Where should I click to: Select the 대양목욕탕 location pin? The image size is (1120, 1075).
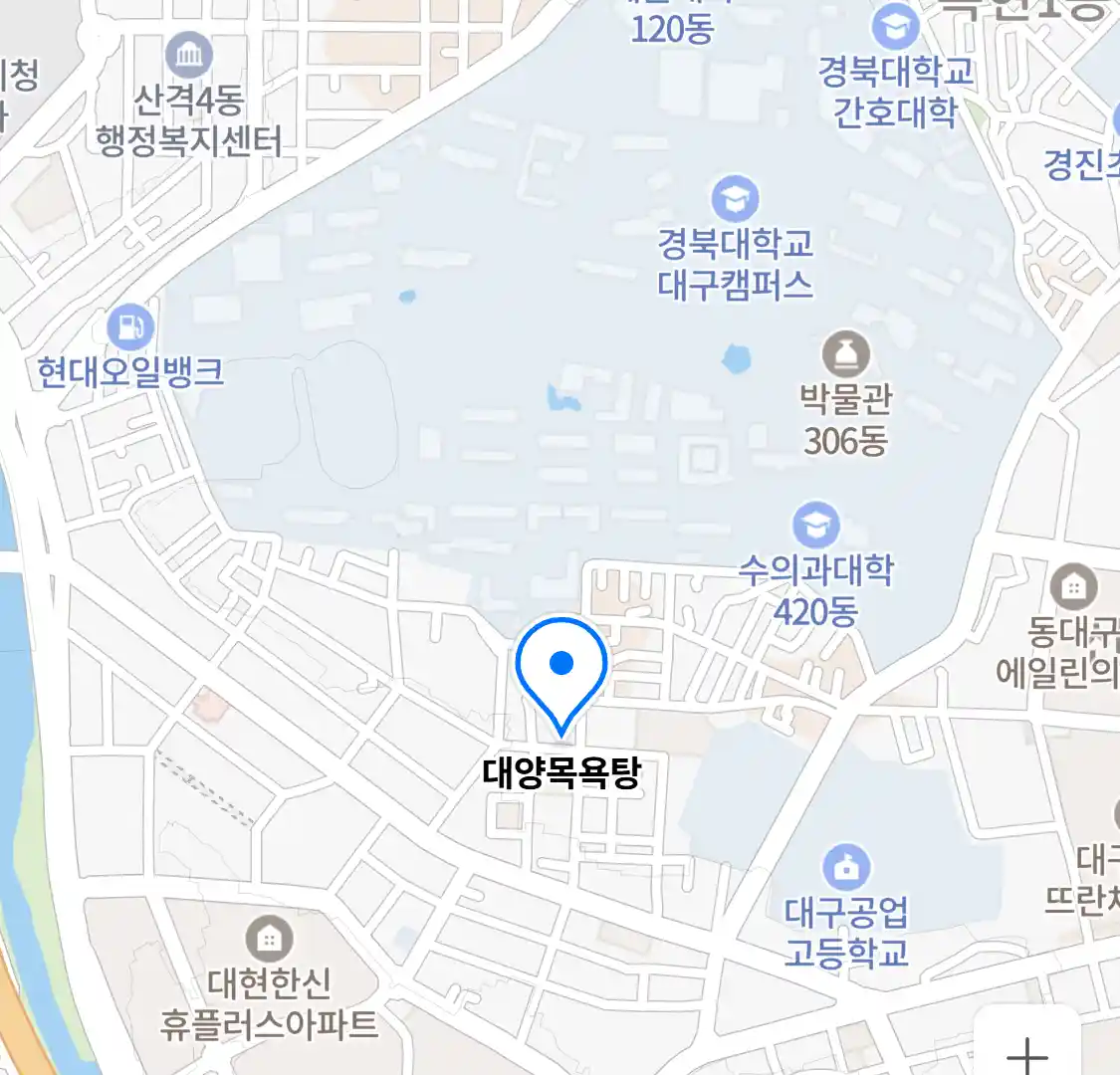[x=561, y=665]
